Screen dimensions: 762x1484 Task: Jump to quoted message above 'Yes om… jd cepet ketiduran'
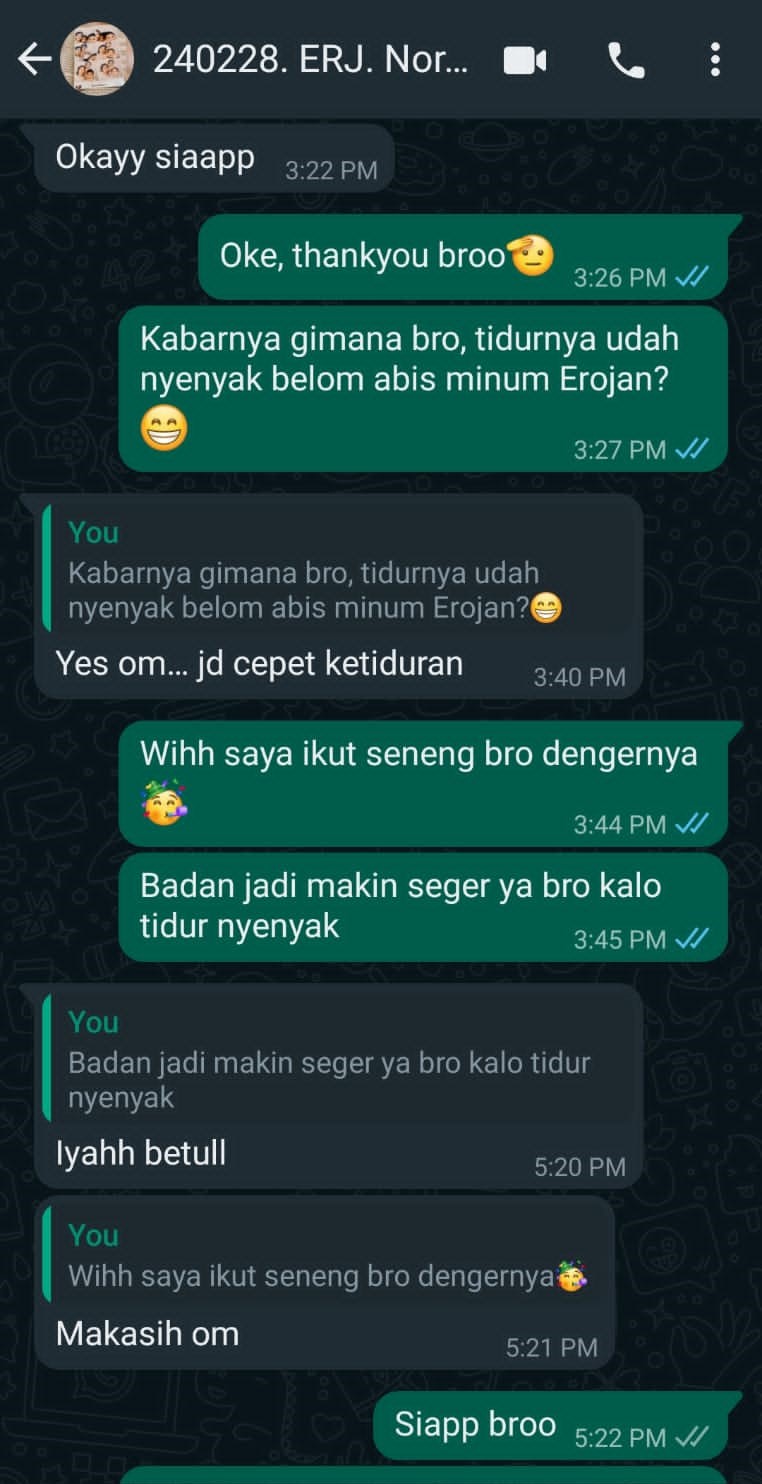338,570
